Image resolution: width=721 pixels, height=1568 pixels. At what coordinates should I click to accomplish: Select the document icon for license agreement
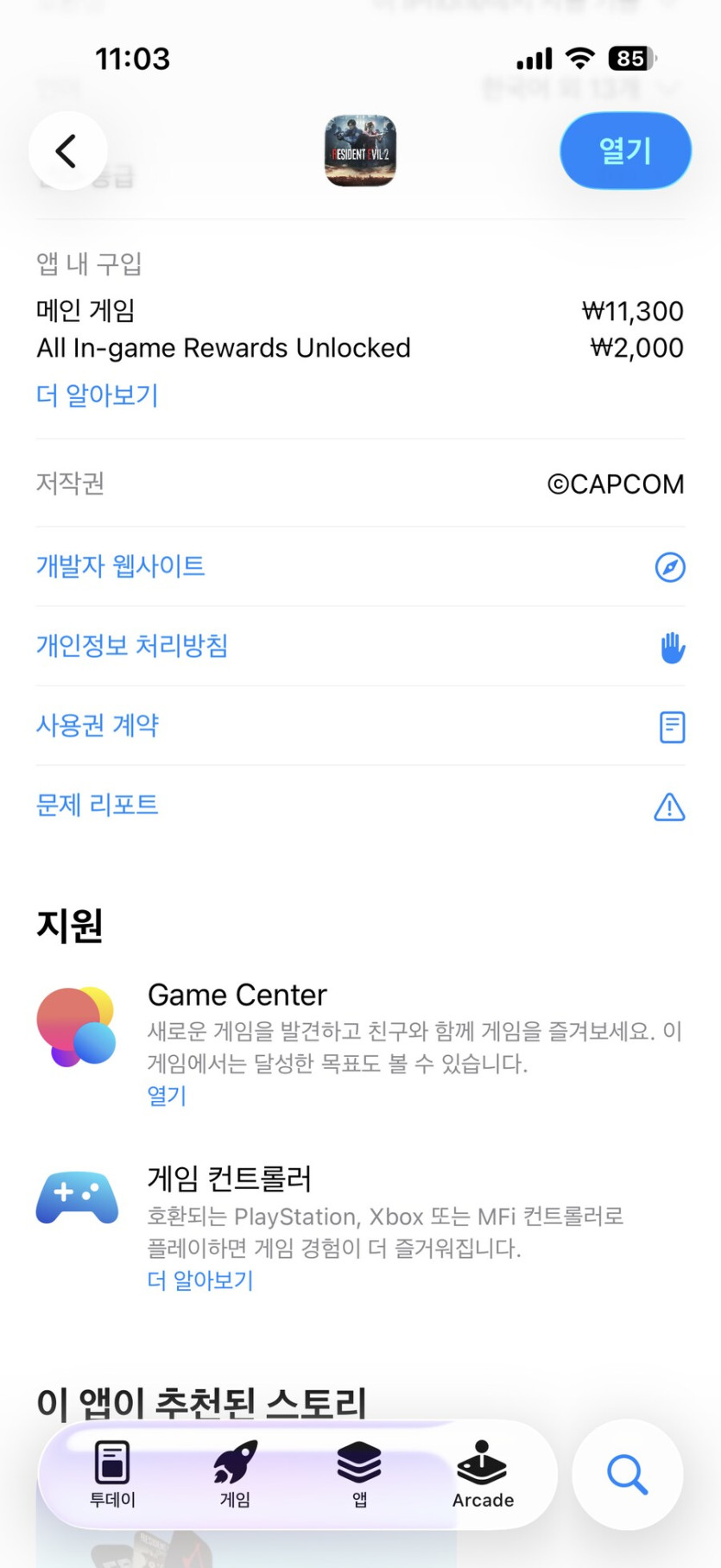pos(669,727)
